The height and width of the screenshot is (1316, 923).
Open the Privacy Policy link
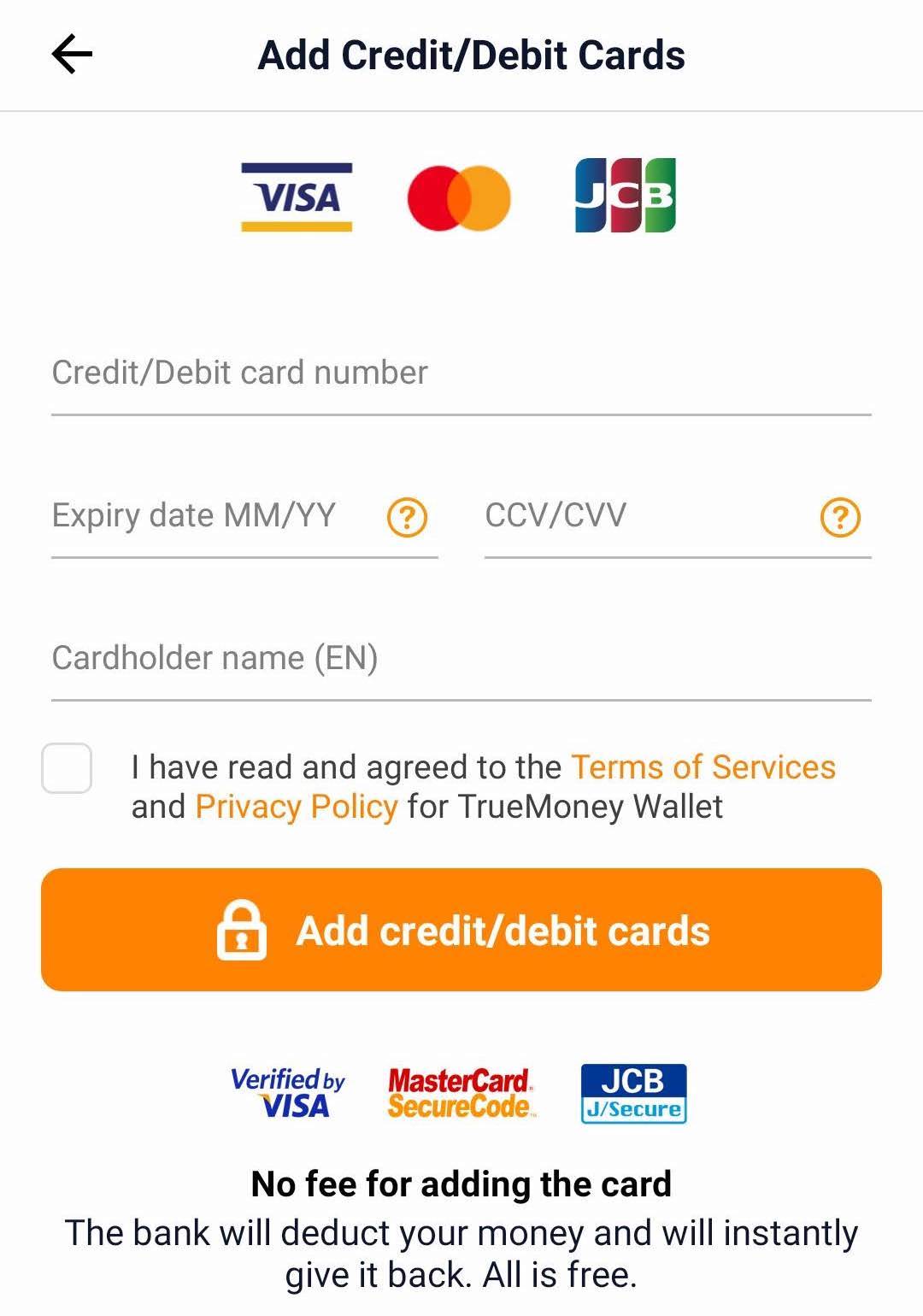[297, 807]
